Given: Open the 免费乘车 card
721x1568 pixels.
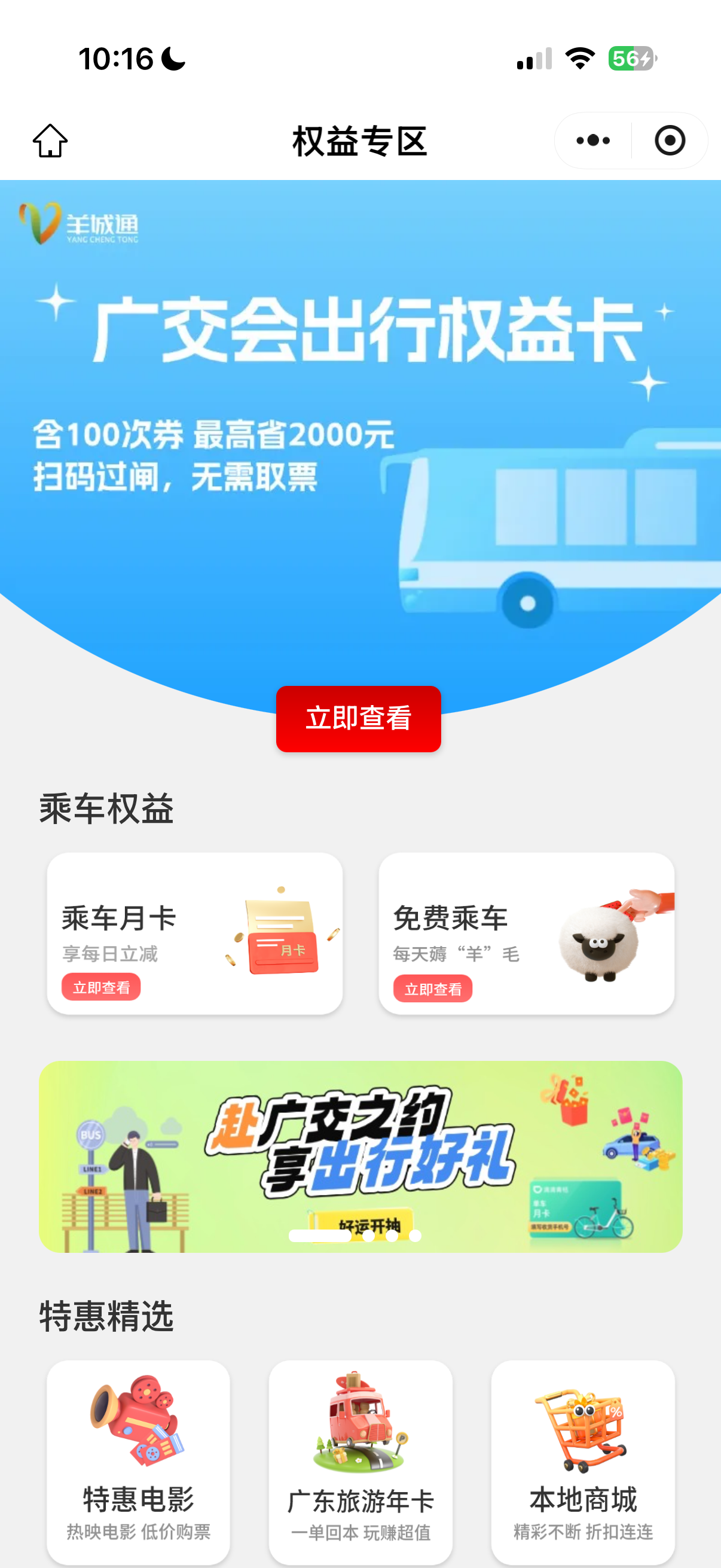Looking at the screenshot, I should [526, 932].
